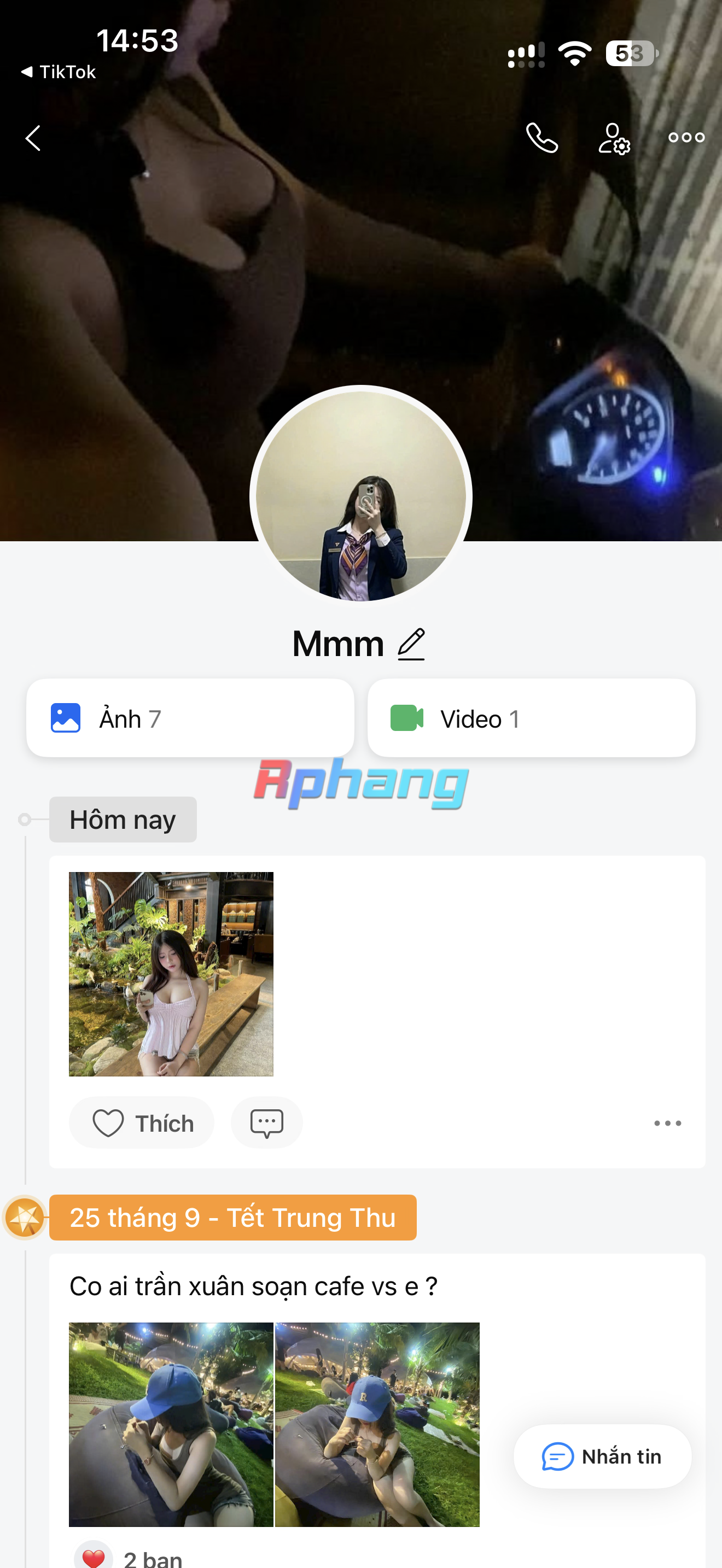722x1568 pixels.
Task: Return to TikTok via status bar link
Action: point(59,72)
